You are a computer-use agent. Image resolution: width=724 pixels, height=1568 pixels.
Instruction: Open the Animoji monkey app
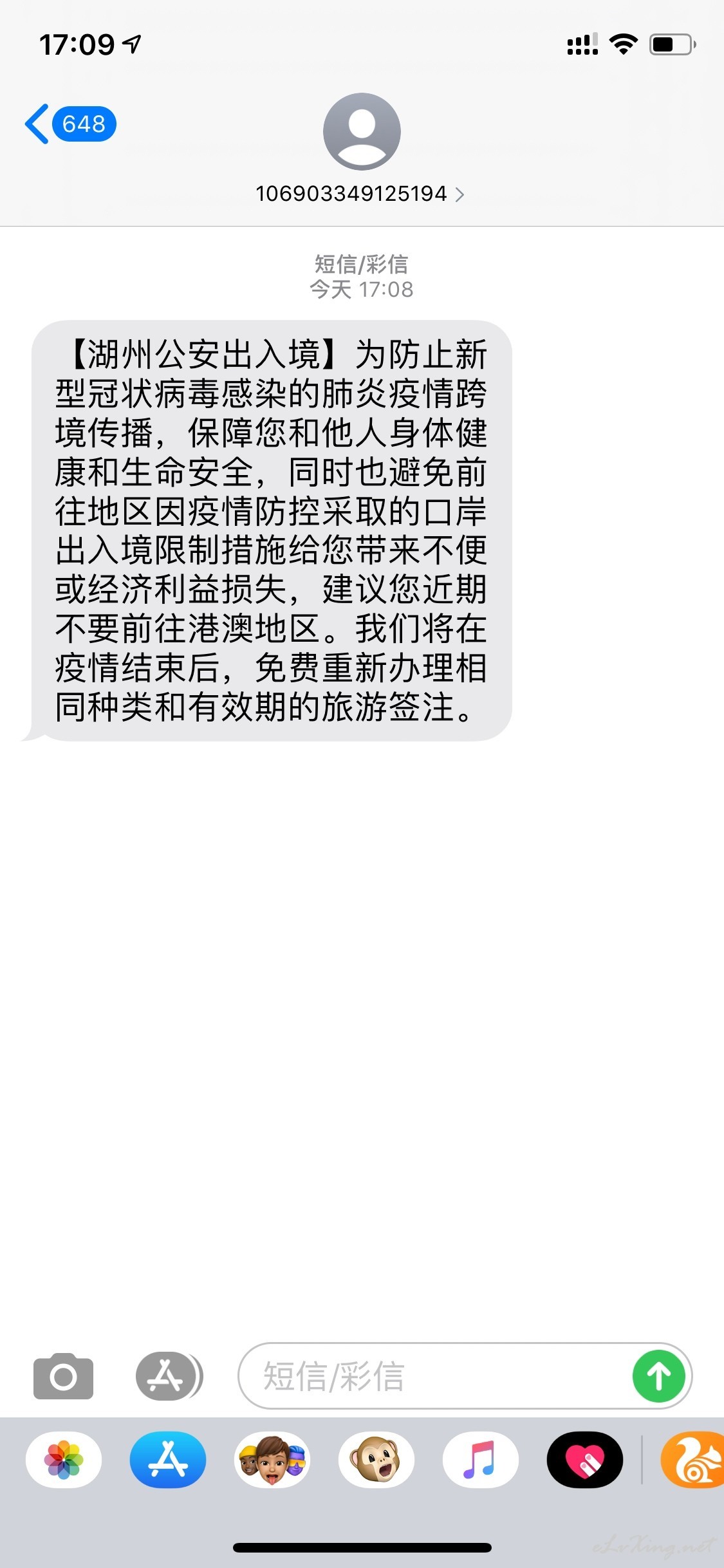(x=376, y=1460)
